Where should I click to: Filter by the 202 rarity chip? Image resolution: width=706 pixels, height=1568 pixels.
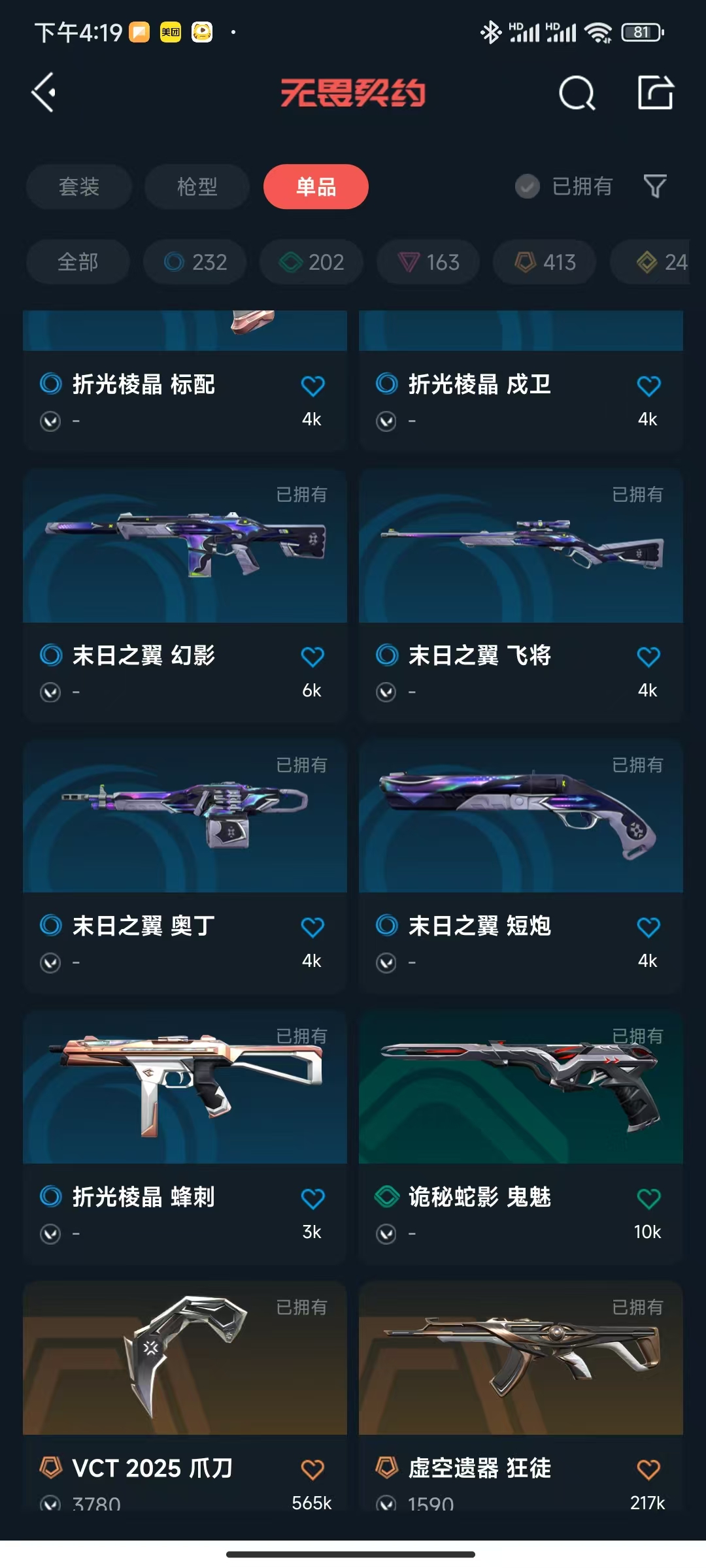point(311,262)
